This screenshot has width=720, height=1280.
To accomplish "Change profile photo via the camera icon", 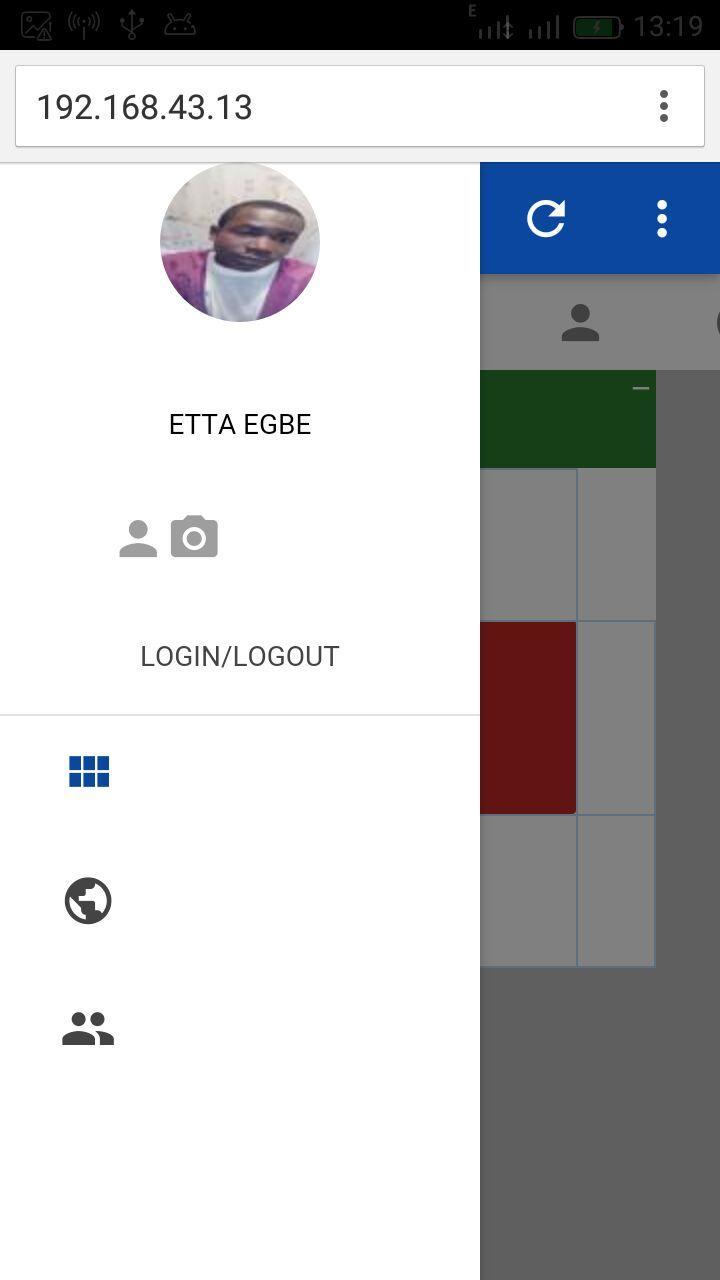I will (x=194, y=537).
